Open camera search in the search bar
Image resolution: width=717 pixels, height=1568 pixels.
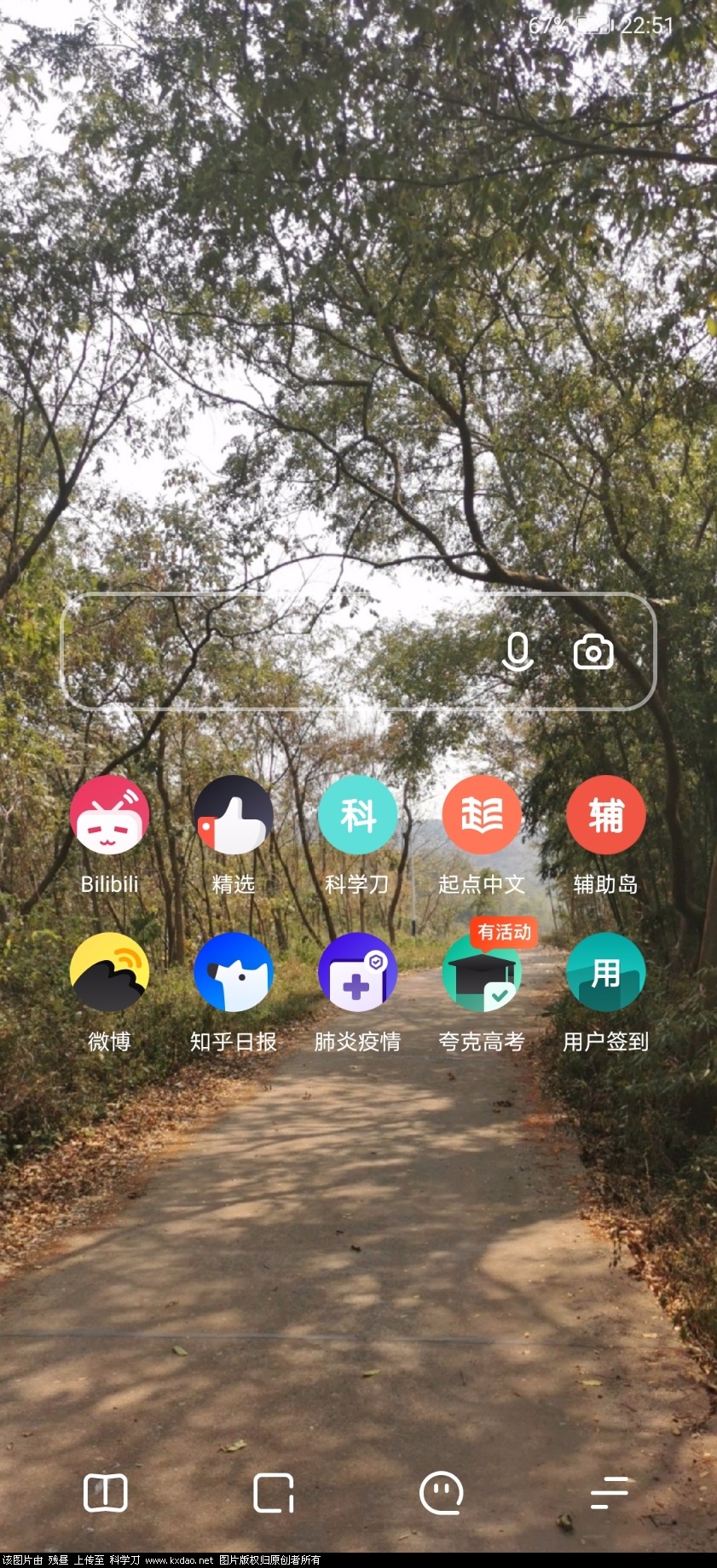click(593, 652)
